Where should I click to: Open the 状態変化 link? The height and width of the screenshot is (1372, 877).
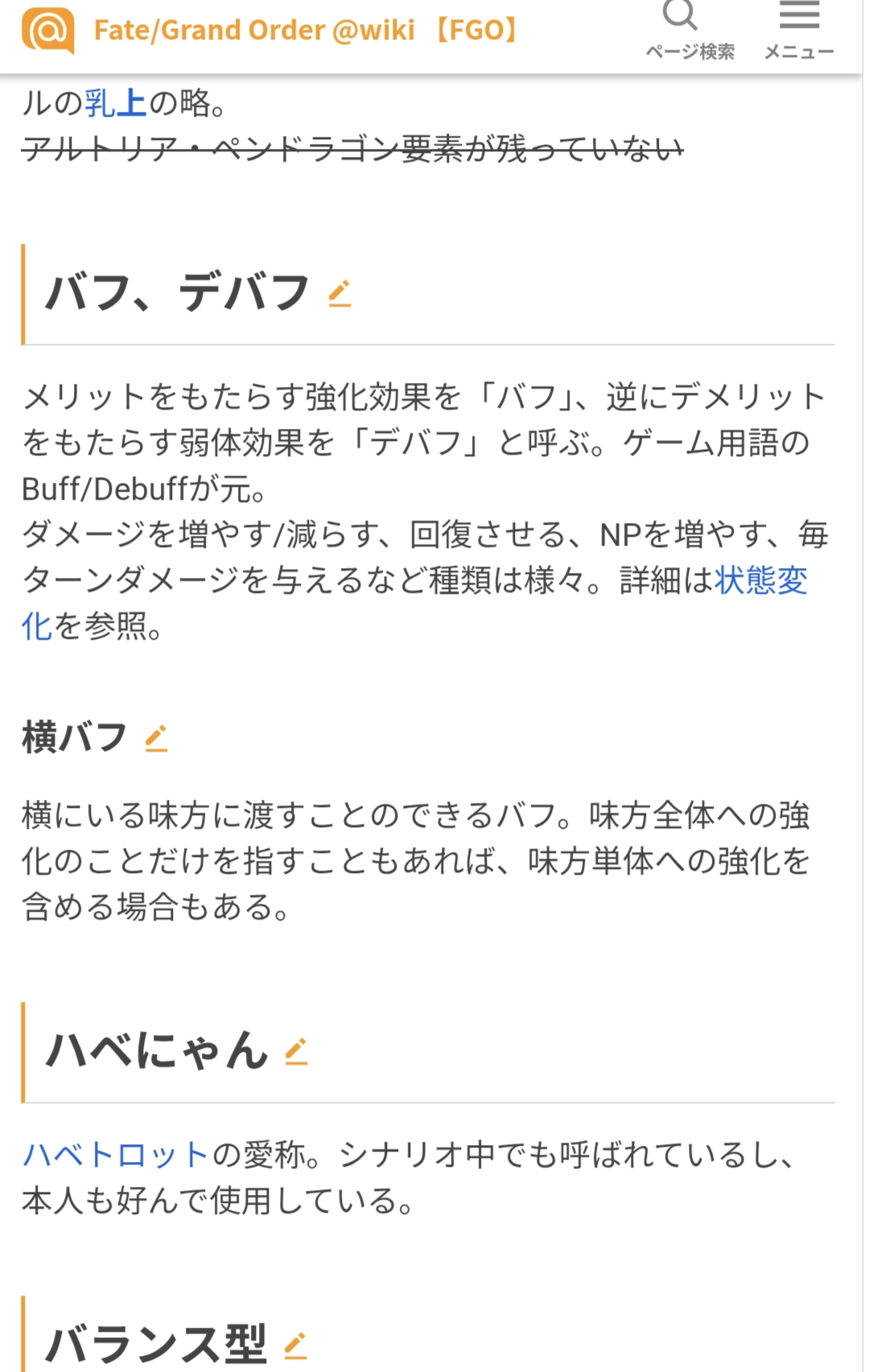tap(760, 580)
